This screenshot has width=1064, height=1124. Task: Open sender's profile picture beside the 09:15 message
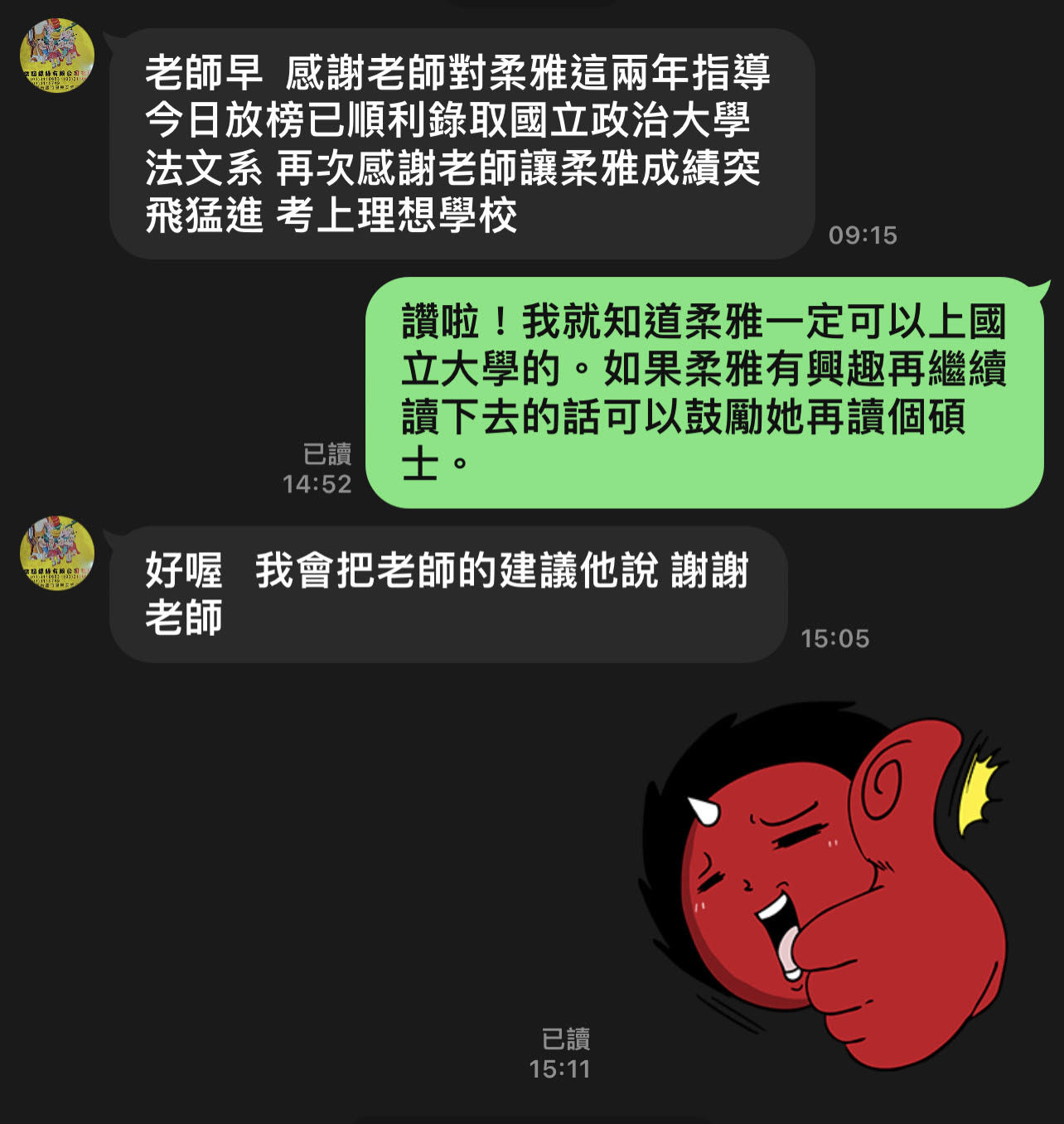56,56
